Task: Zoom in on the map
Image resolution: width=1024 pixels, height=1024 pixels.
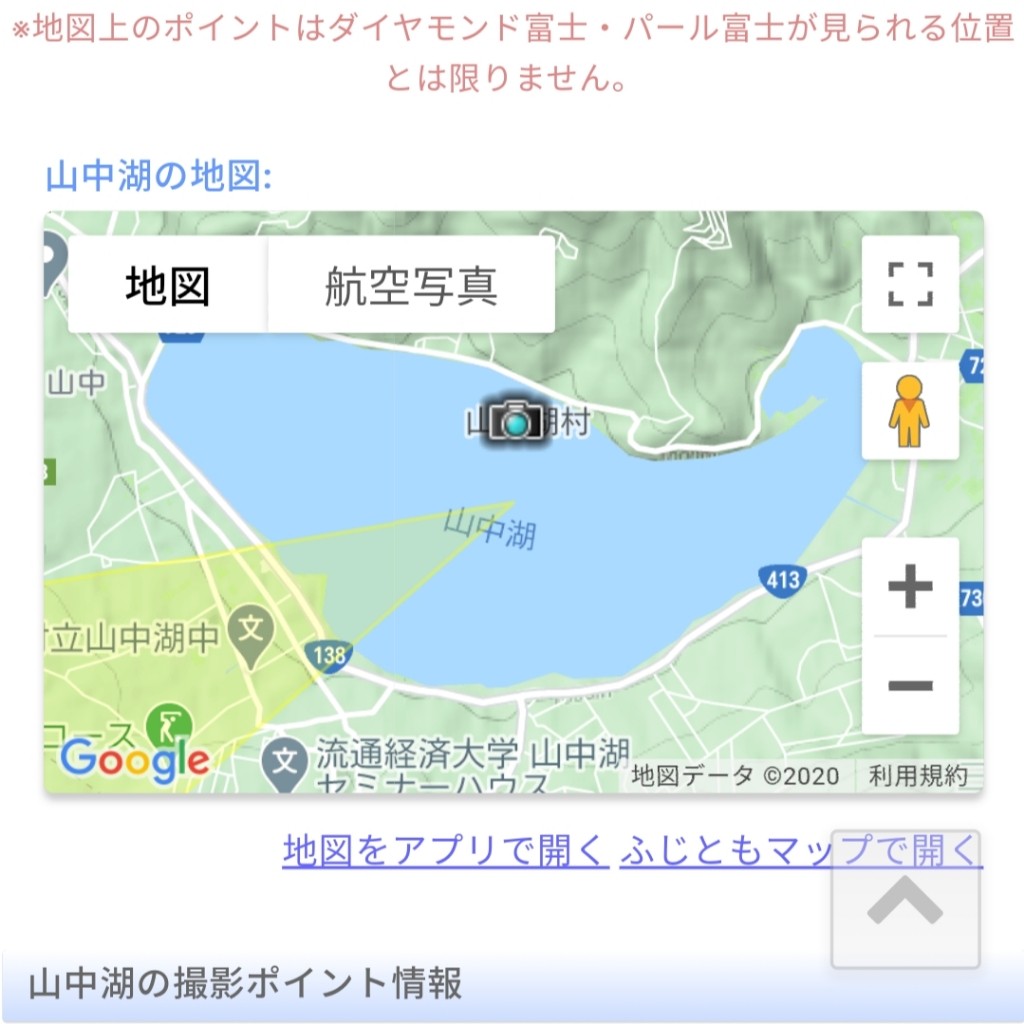Action: [910, 587]
